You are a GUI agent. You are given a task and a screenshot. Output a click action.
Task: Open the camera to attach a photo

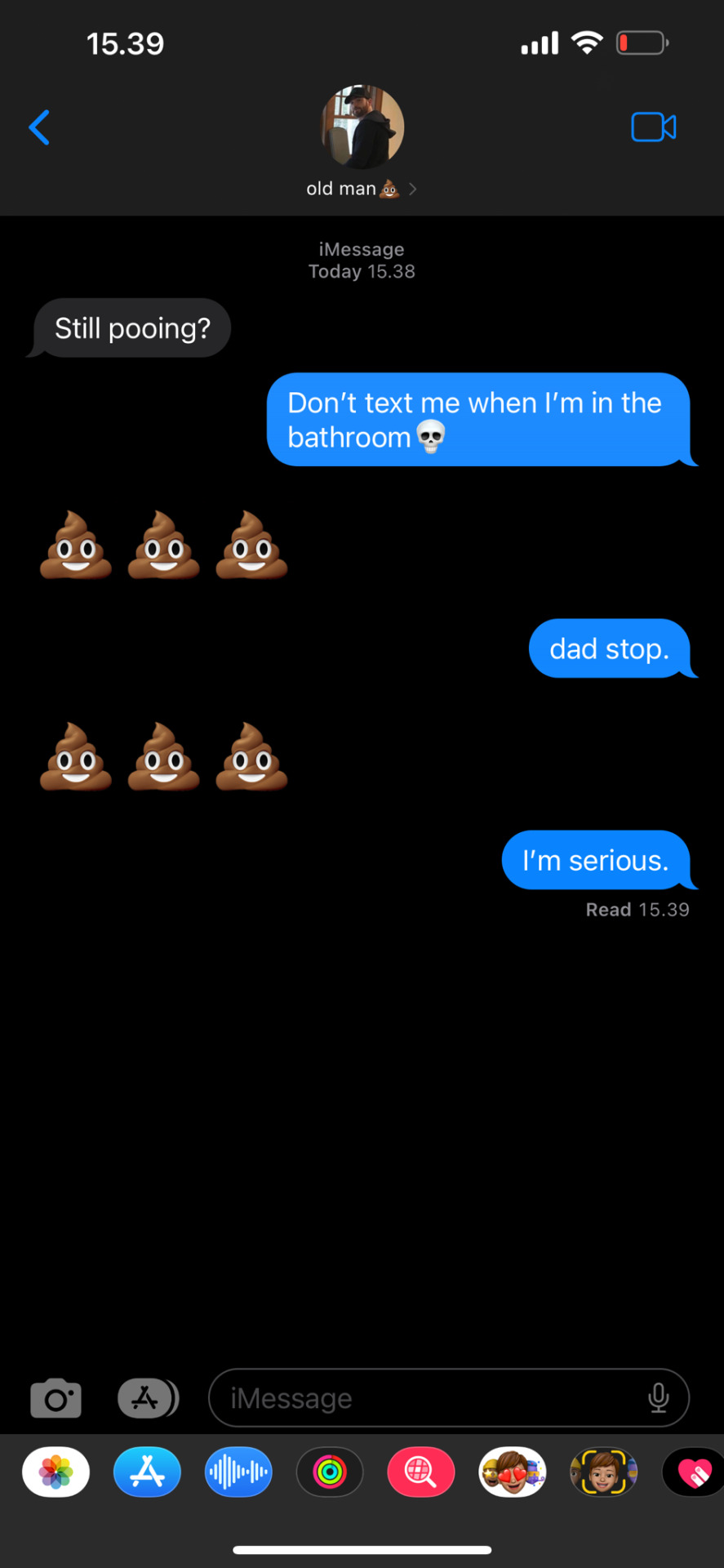pyautogui.click(x=56, y=1398)
